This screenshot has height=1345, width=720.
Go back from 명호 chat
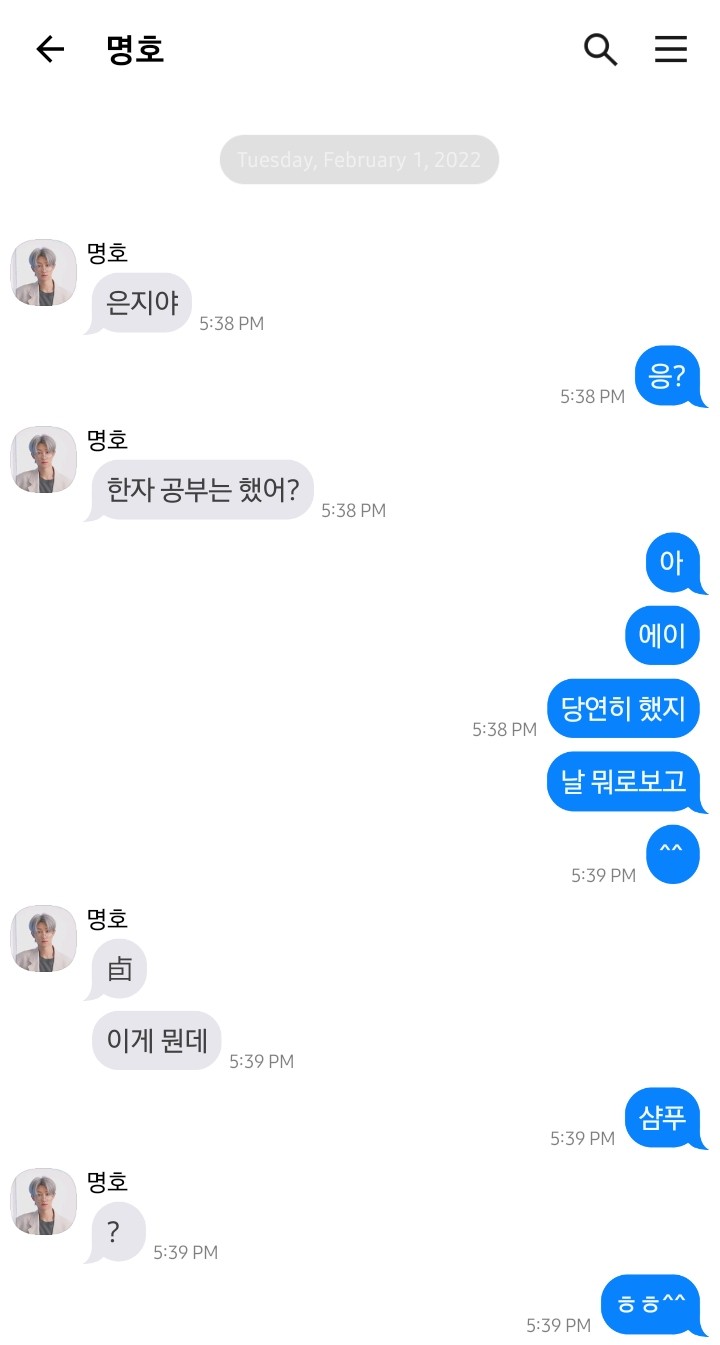point(50,49)
